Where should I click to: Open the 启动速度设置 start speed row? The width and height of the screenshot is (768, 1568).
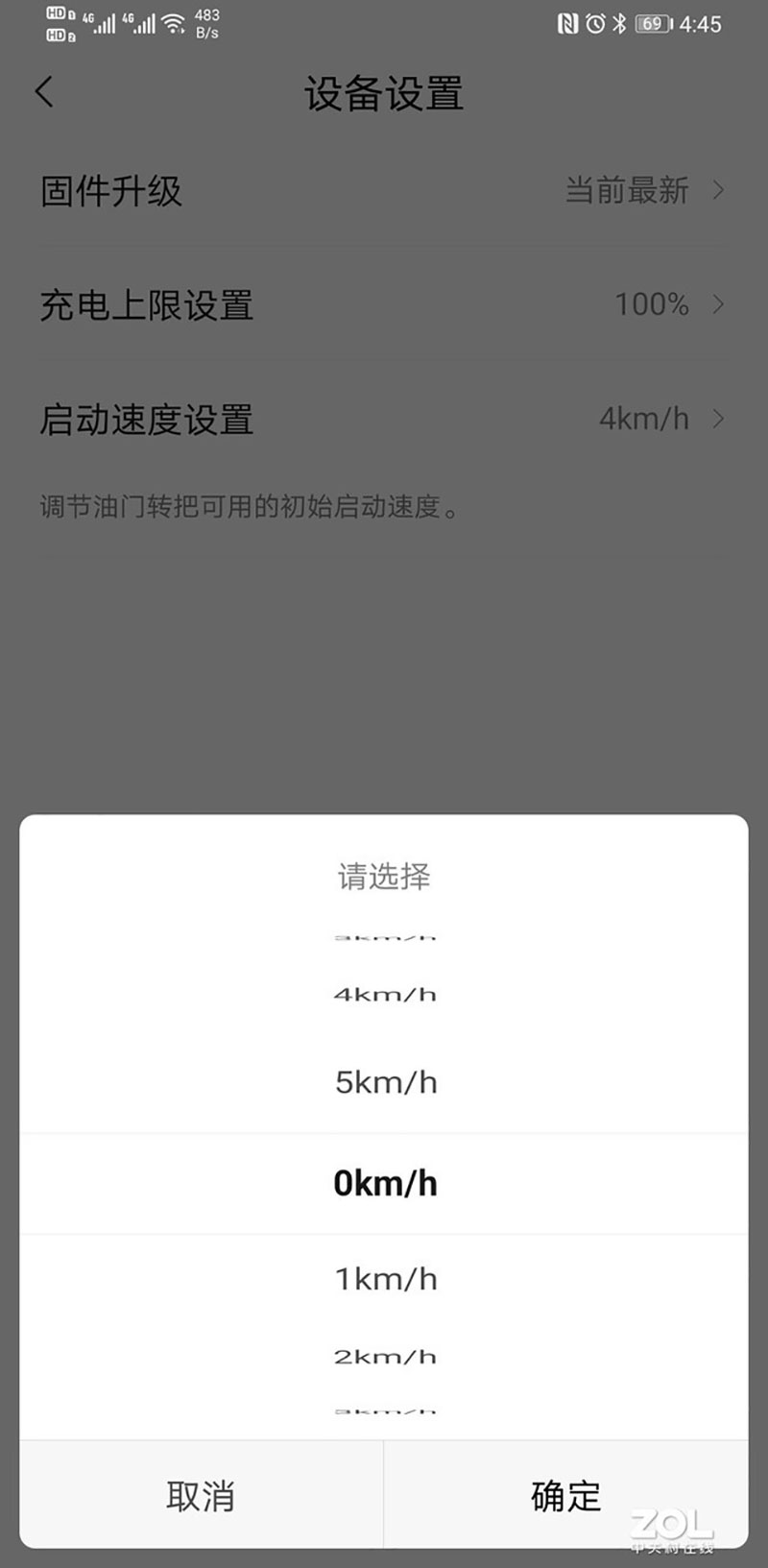(384, 419)
